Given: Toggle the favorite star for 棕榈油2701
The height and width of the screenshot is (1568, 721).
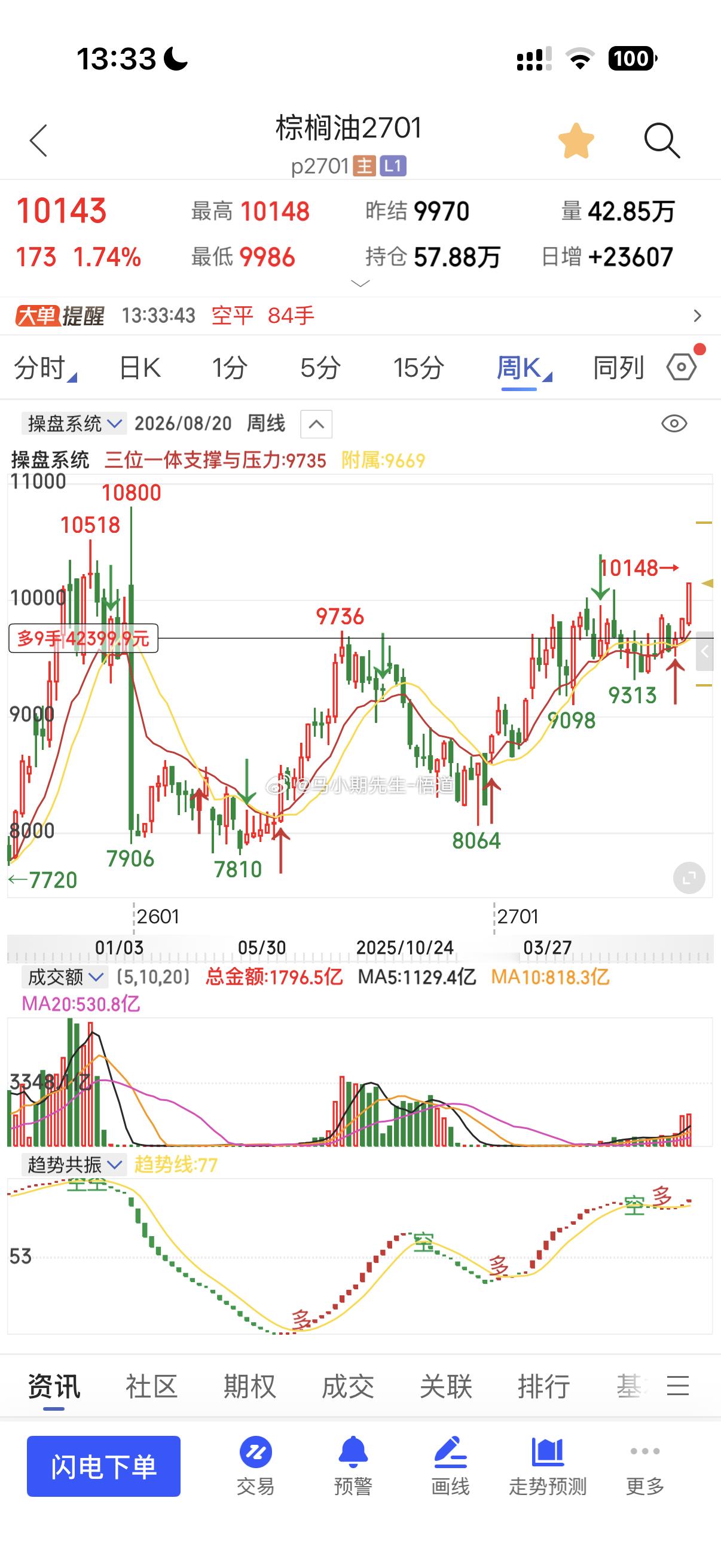Looking at the screenshot, I should tap(576, 141).
